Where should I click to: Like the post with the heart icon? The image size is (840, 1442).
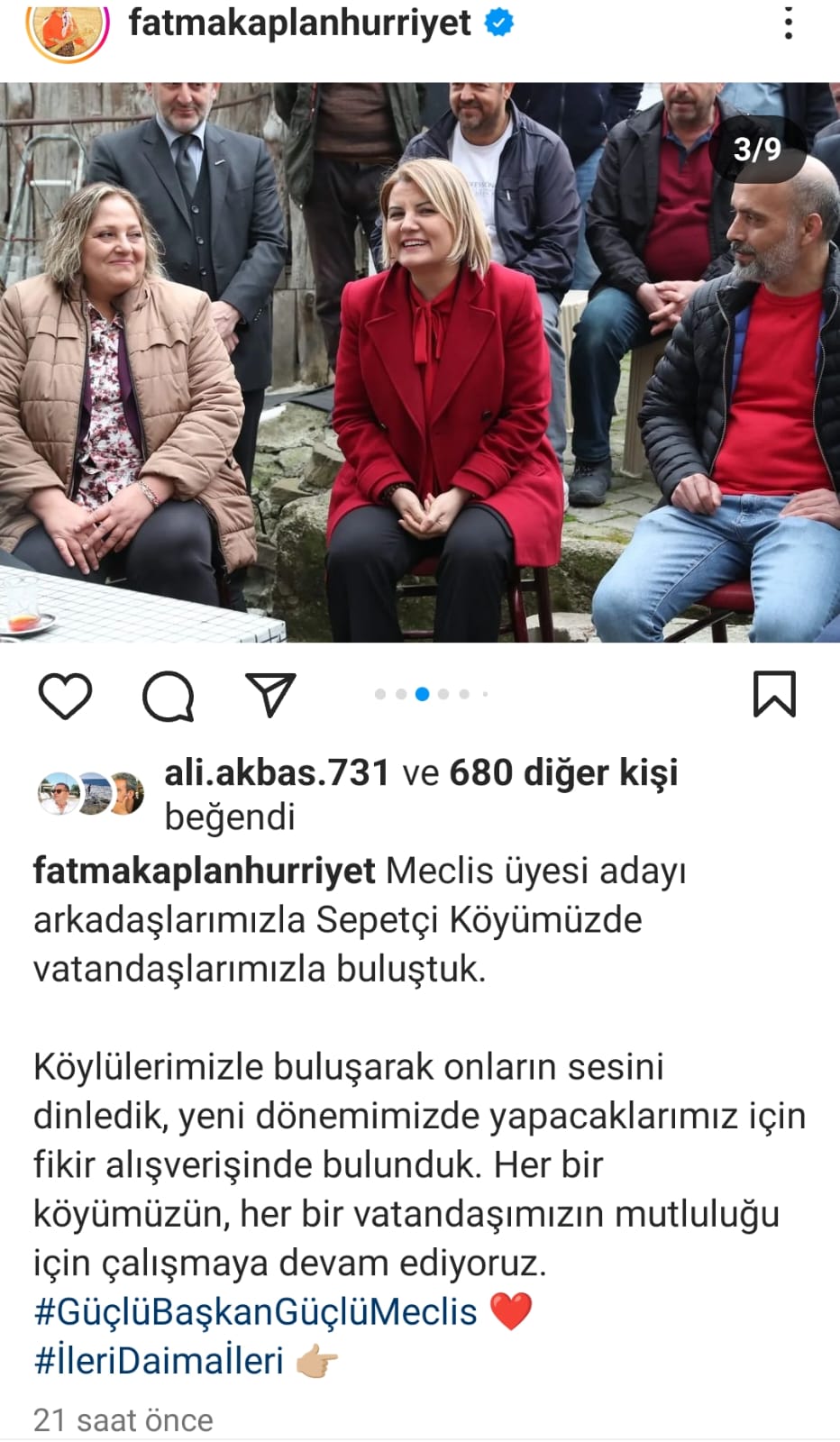click(x=66, y=696)
